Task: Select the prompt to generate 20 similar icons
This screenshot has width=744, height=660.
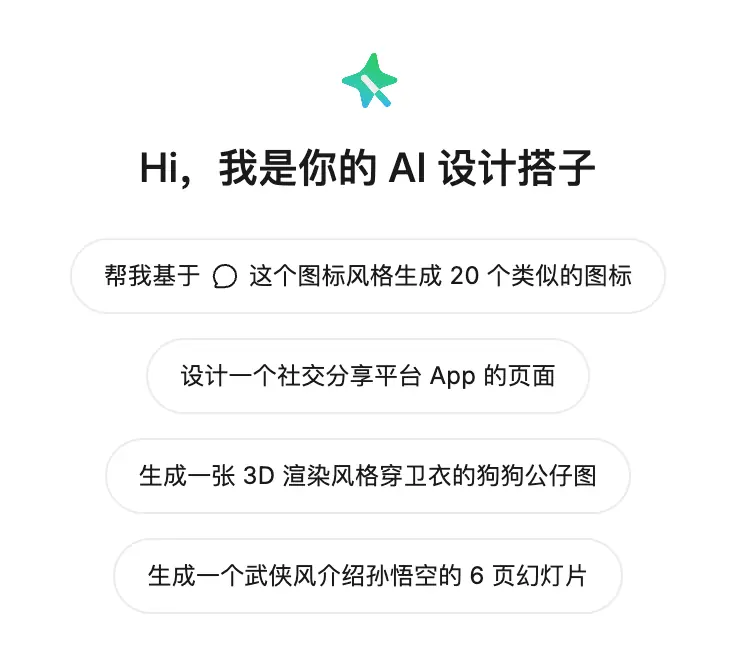Action: (x=368, y=276)
